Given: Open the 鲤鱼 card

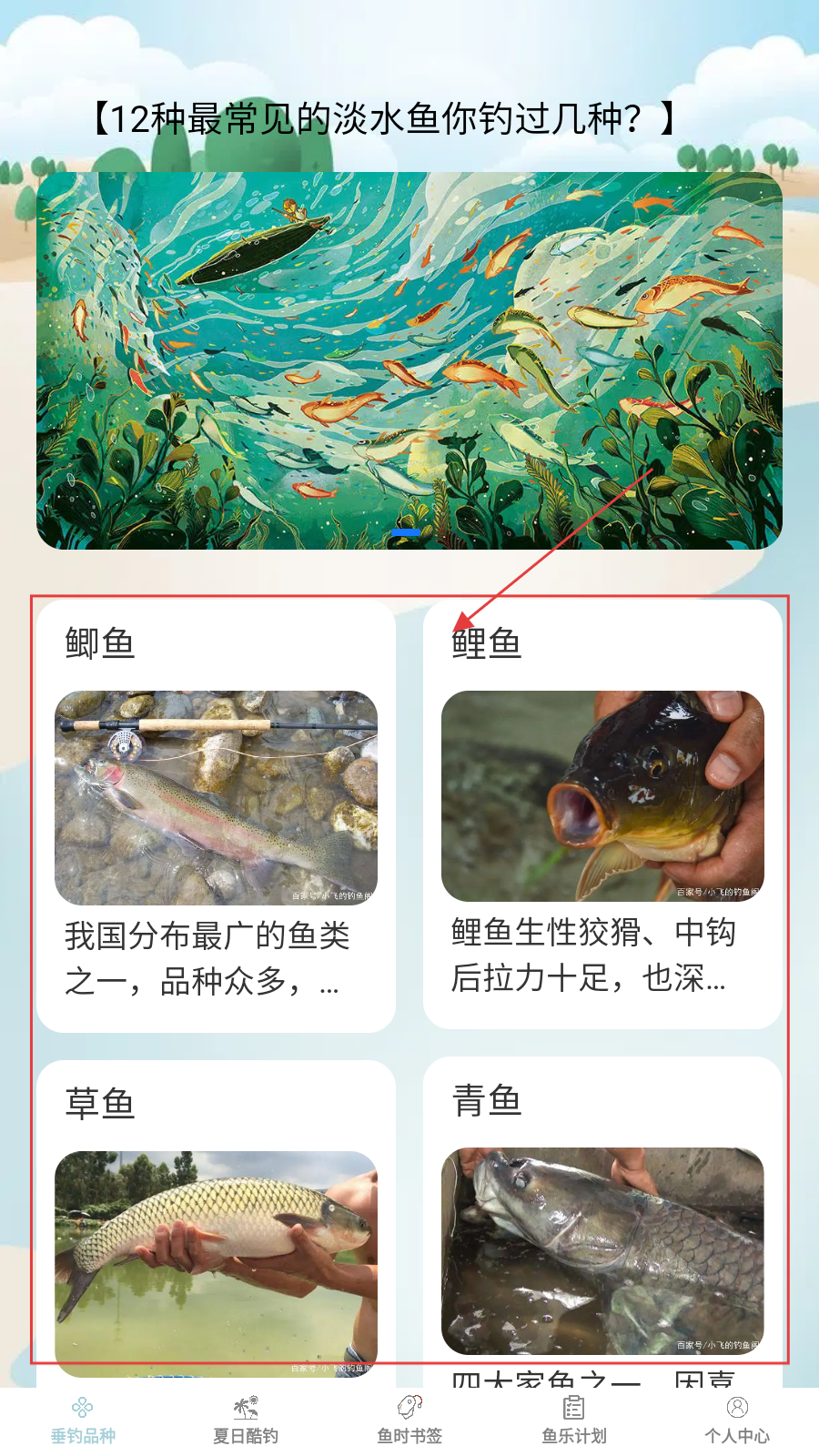Looking at the screenshot, I should coord(602,814).
